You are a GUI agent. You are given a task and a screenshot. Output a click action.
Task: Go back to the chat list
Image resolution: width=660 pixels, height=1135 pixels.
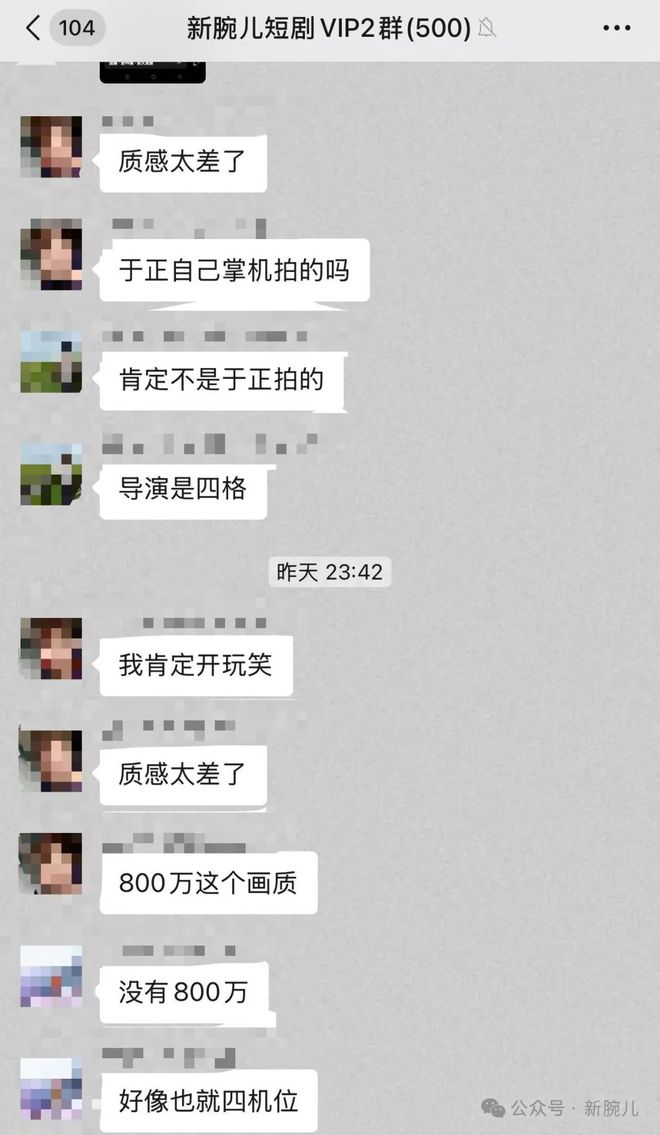pyautogui.click(x=33, y=28)
